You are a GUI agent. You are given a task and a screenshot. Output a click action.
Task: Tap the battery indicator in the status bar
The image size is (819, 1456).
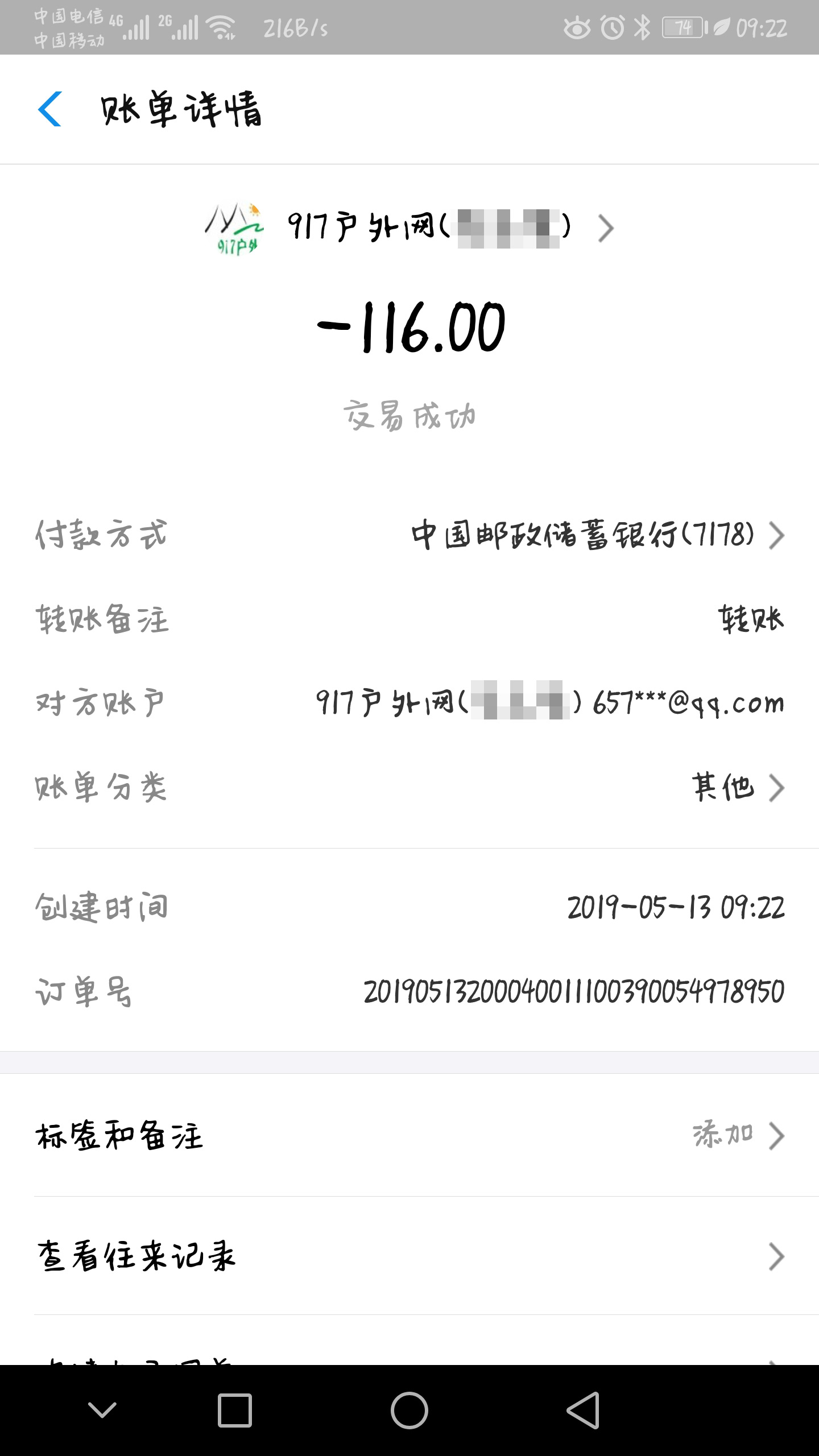pos(681,27)
